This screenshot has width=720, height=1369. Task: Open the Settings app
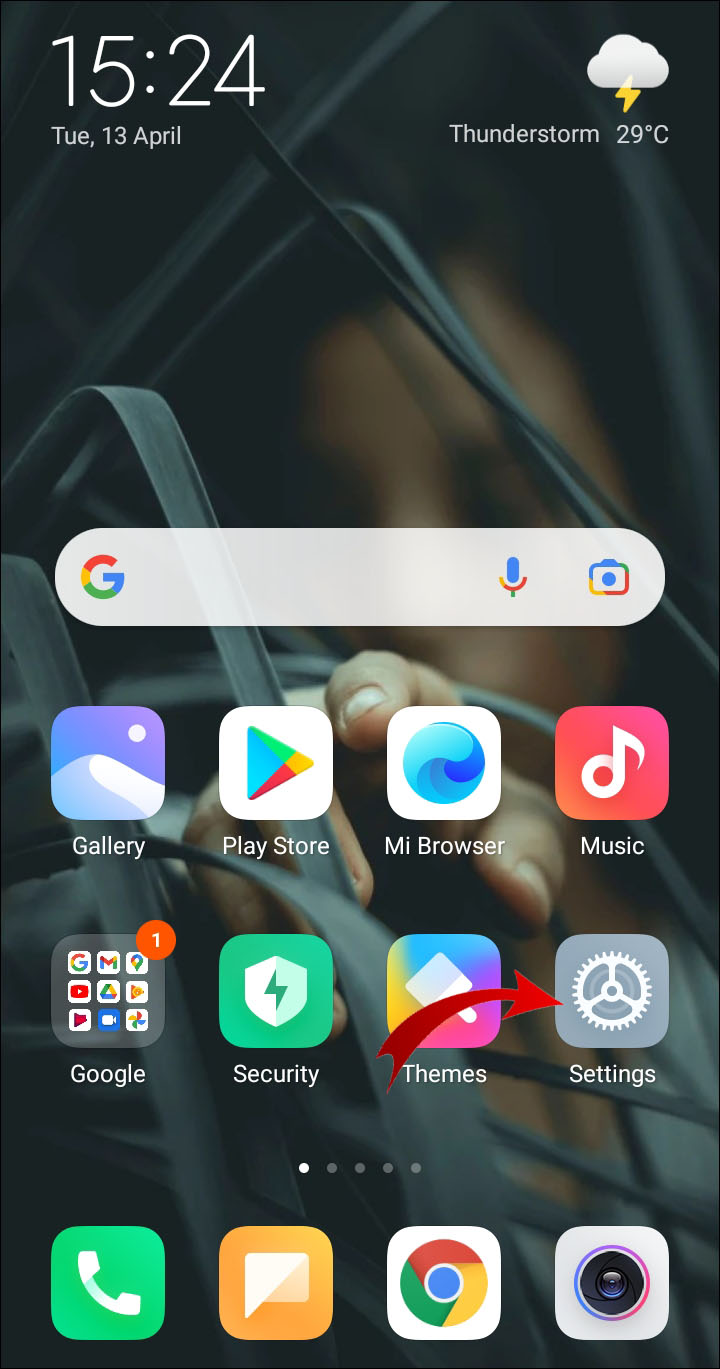pyautogui.click(x=612, y=991)
